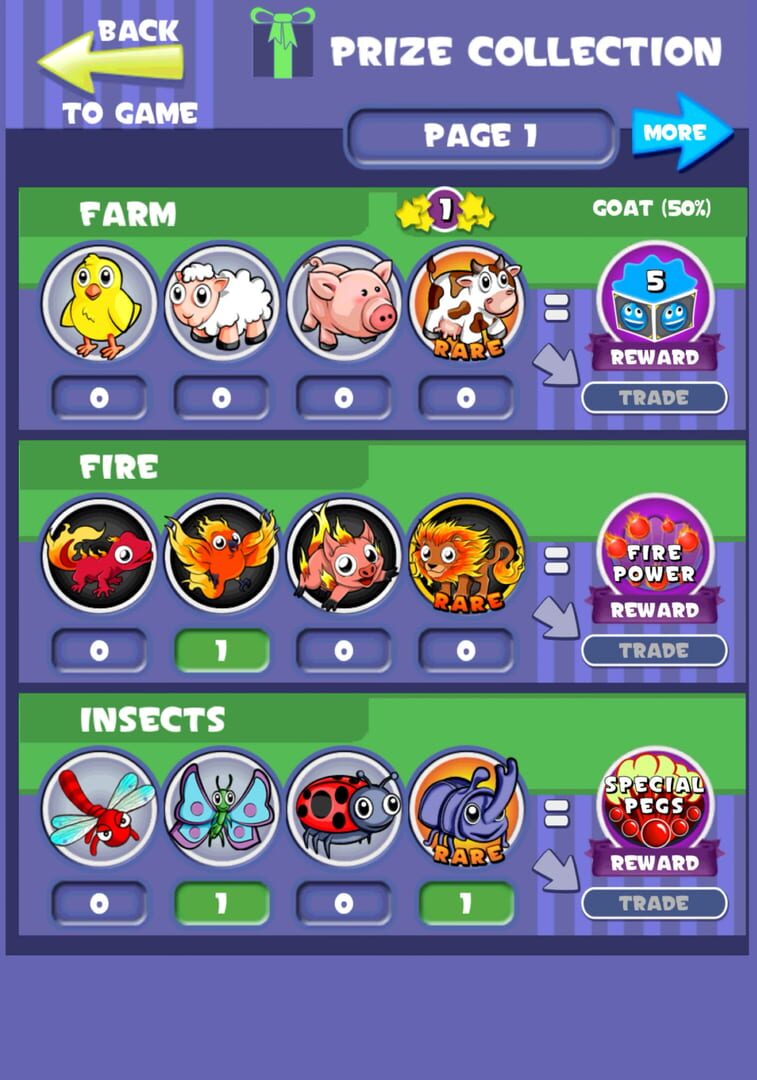The image size is (757, 1080).
Task: Select the yellow chick prize
Action: 99,303
